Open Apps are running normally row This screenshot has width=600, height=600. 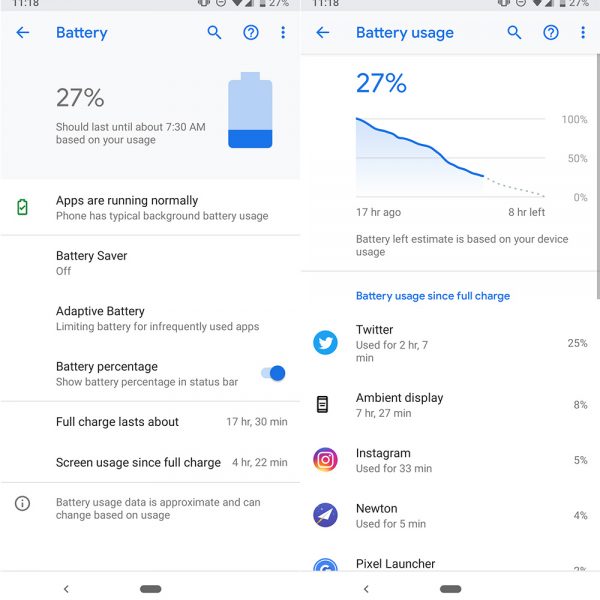(x=150, y=207)
